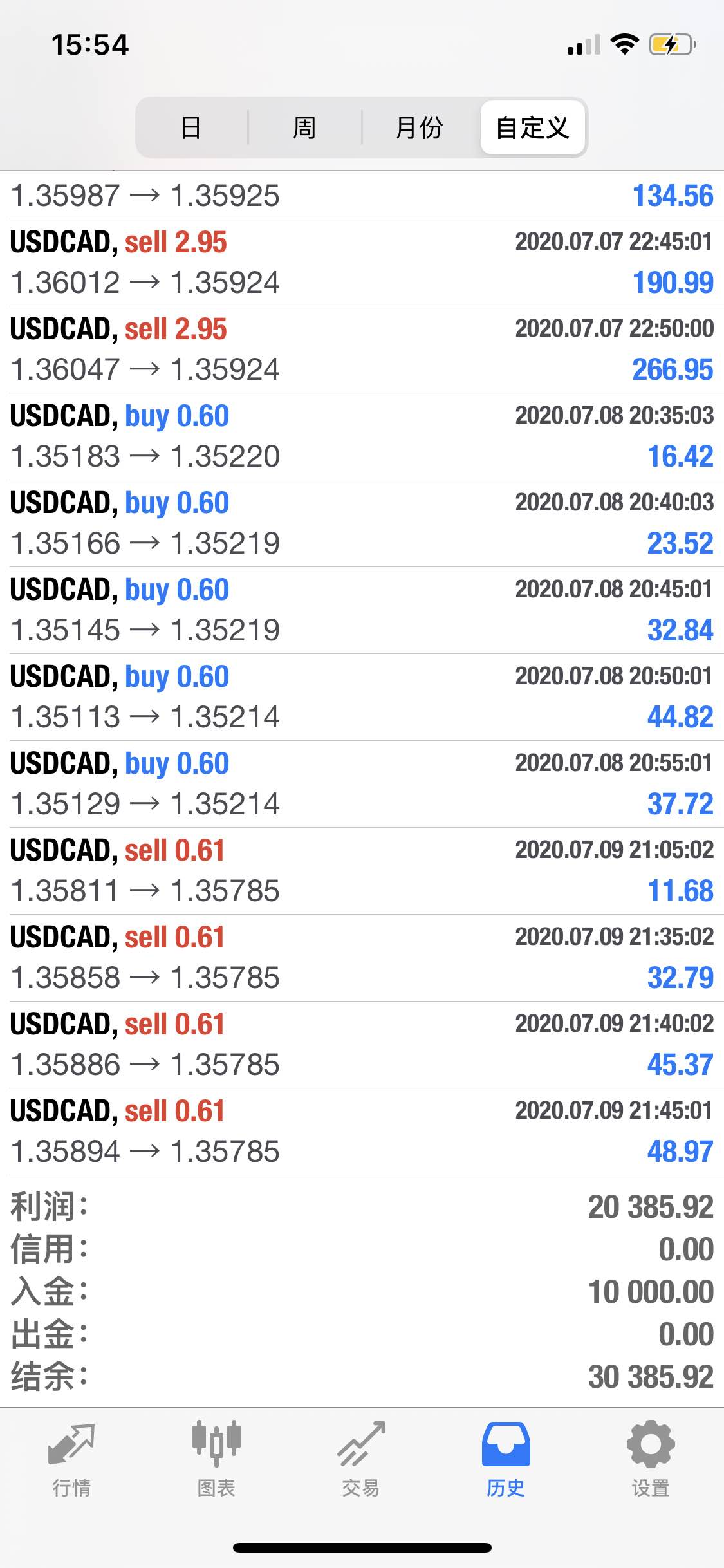
Task: Switch to the 日 period tab
Action: 192,127
